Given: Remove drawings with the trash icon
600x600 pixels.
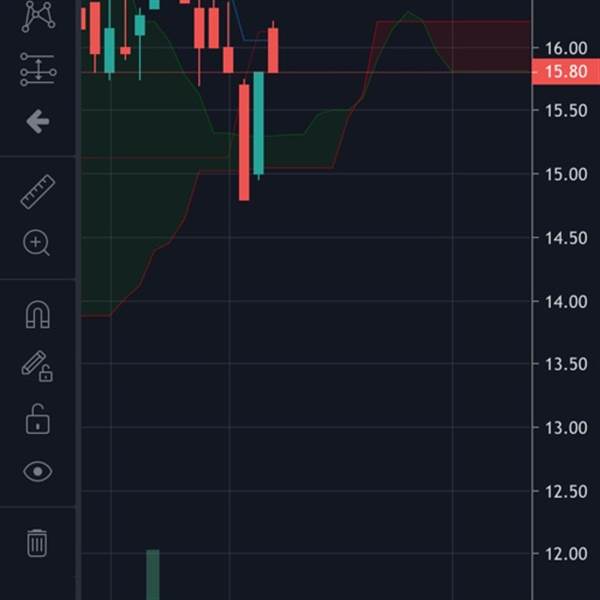Looking at the screenshot, I should tap(37, 543).
